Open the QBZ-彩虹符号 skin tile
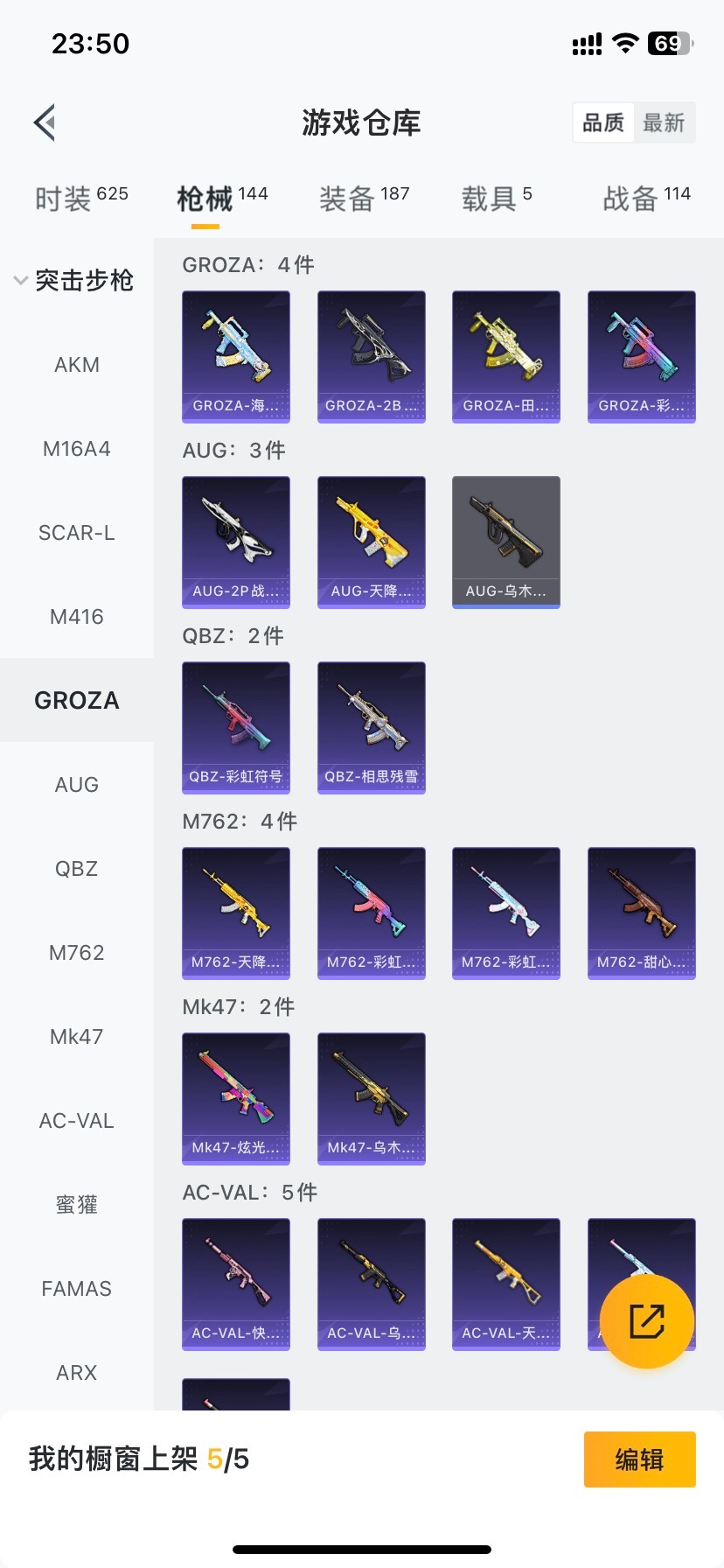This screenshot has height=1568, width=724. (236, 727)
